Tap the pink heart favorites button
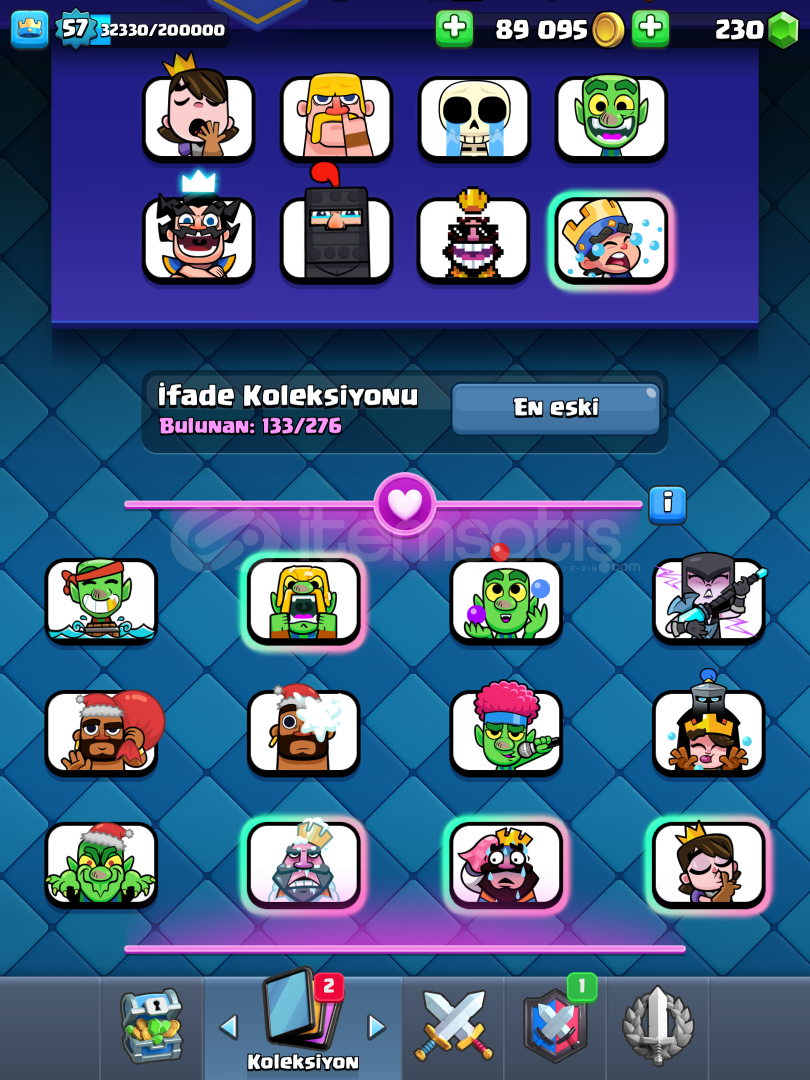This screenshot has height=1080, width=810. click(405, 503)
